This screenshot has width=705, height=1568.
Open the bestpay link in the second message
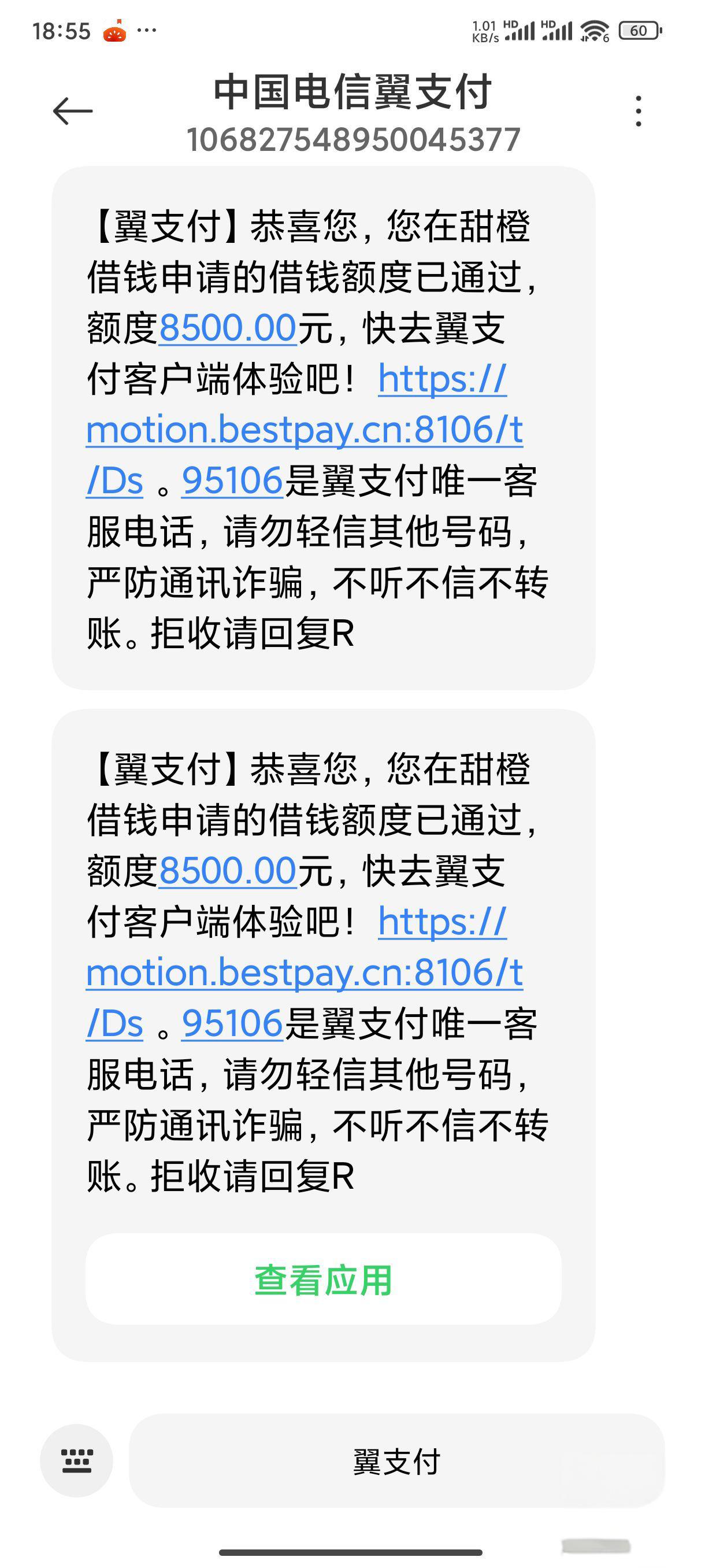point(304,972)
